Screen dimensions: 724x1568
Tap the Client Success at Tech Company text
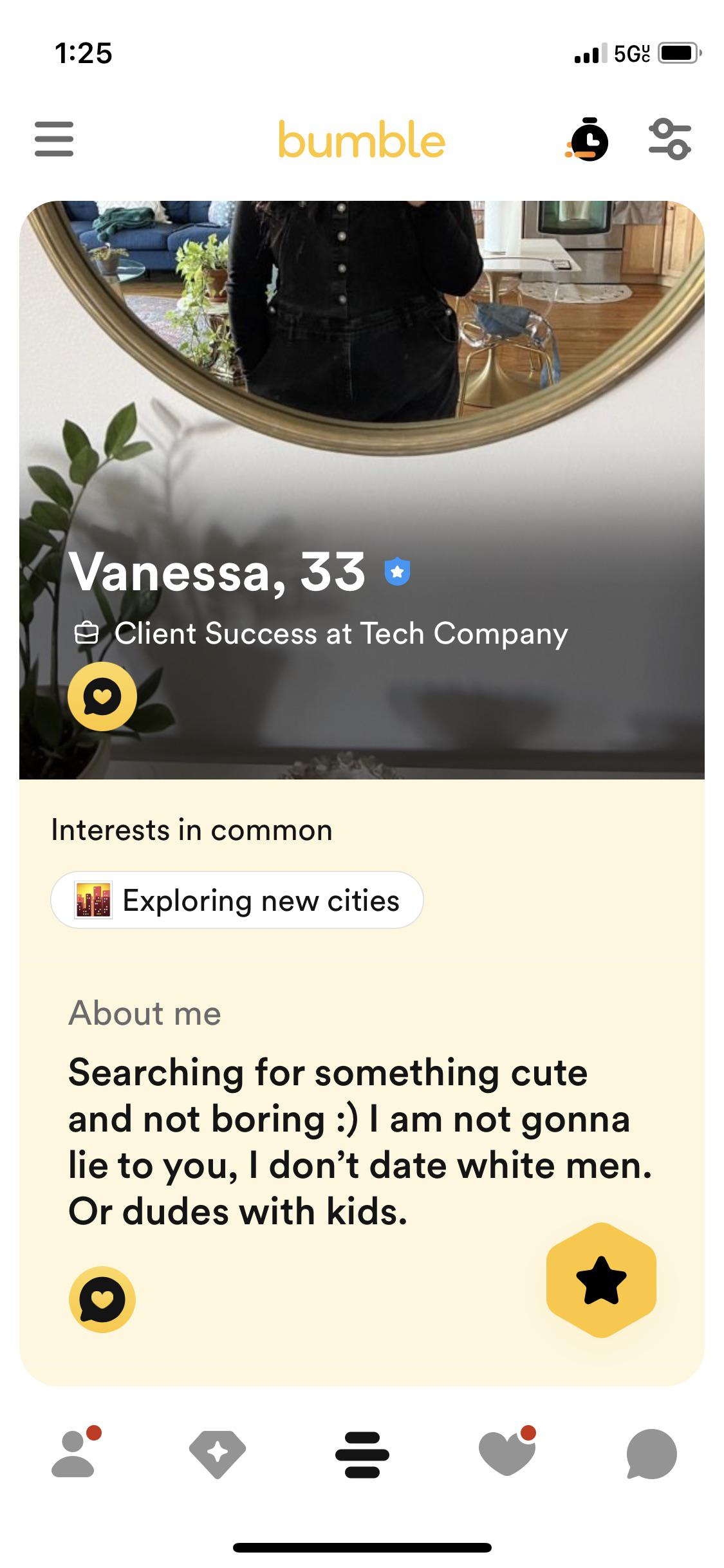click(341, 633)
